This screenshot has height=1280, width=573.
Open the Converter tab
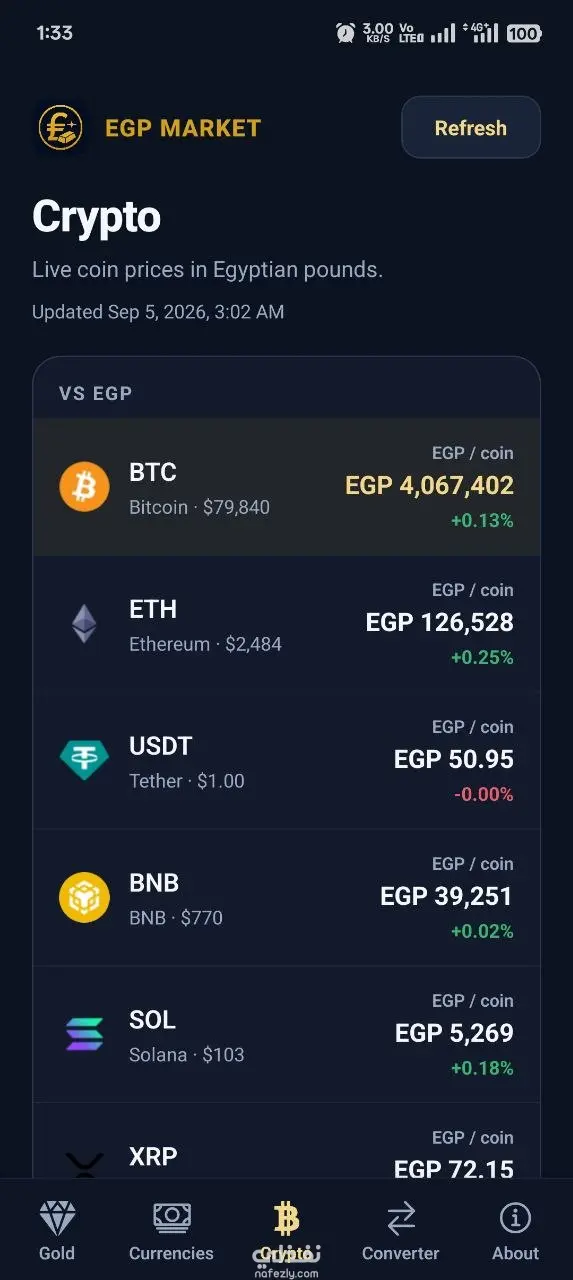coord(400,1230)
